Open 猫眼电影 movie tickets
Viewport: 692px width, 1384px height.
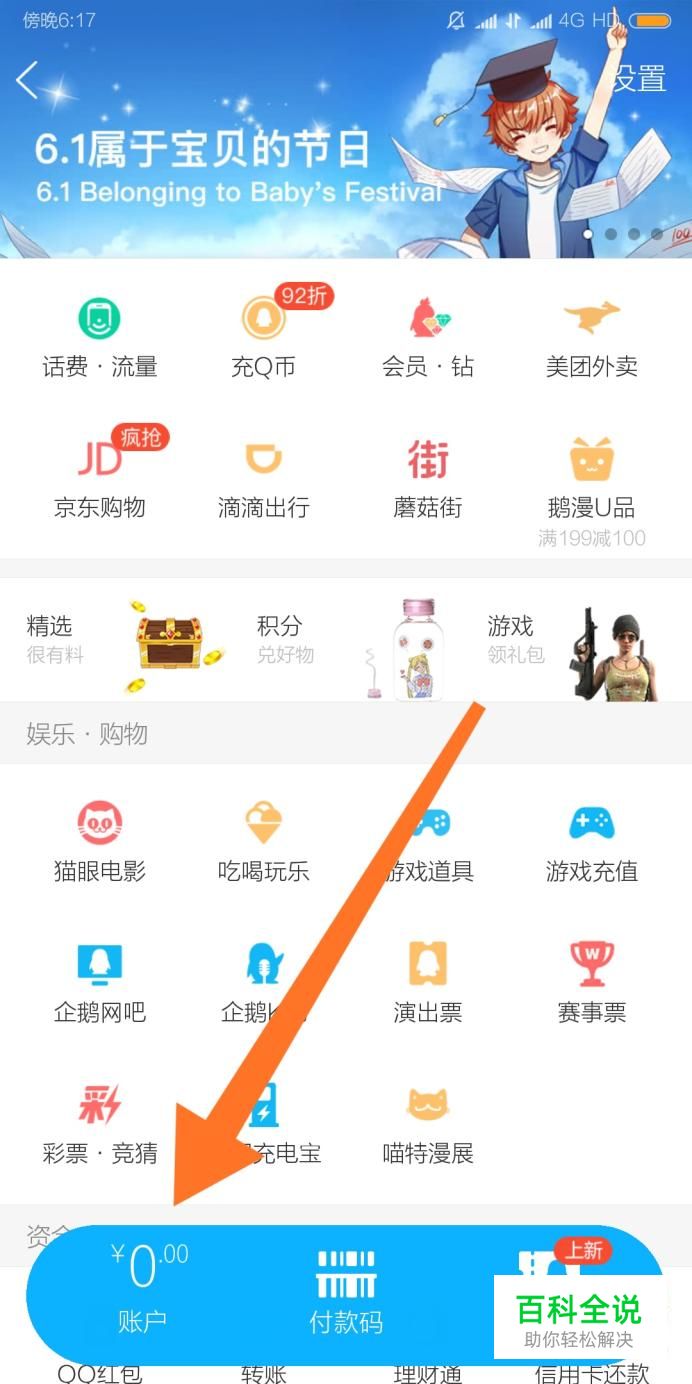[x=100, y=843]
